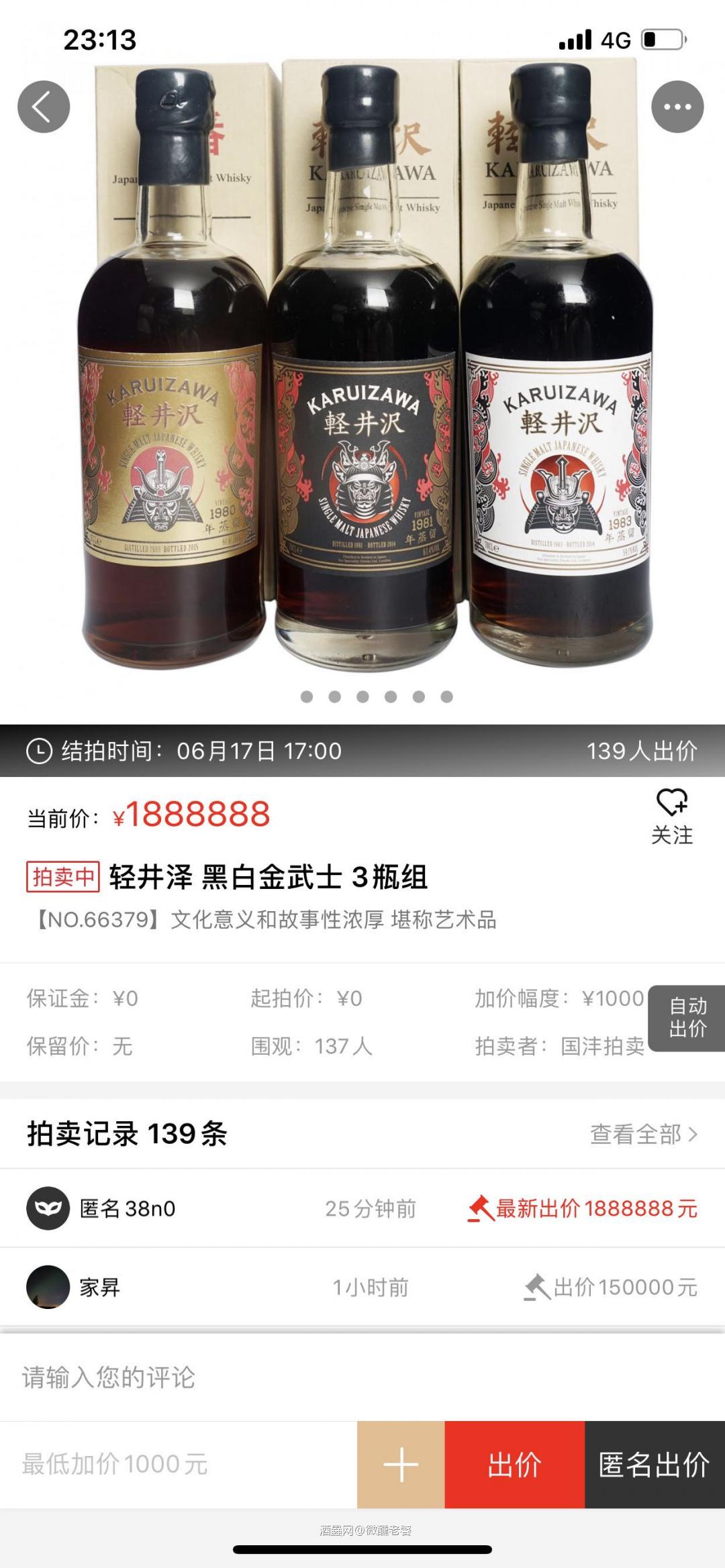725x1568 pixels.
Task: View all bid records via 查看全部
Action: point(643,1134)
